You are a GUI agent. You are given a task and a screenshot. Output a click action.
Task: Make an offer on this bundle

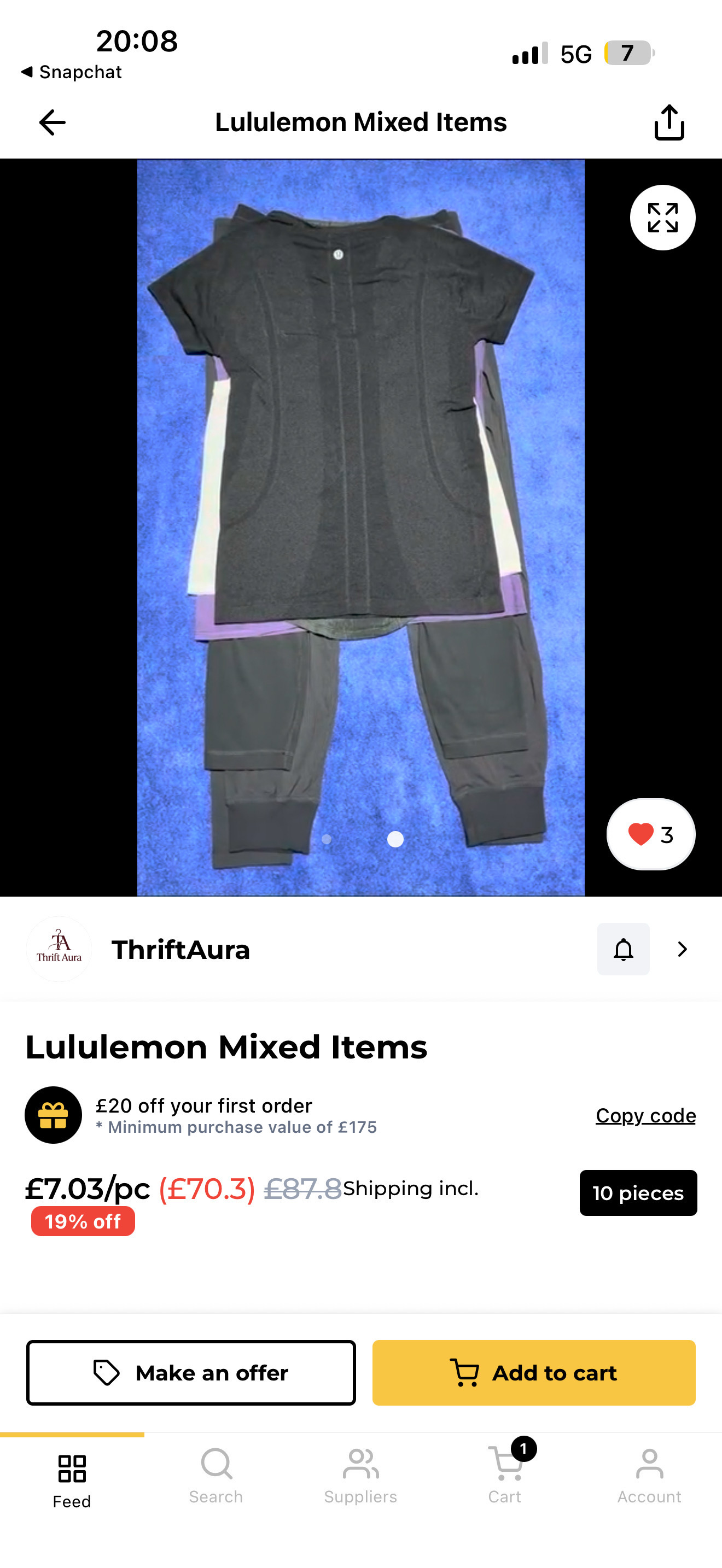[191, 1373]
